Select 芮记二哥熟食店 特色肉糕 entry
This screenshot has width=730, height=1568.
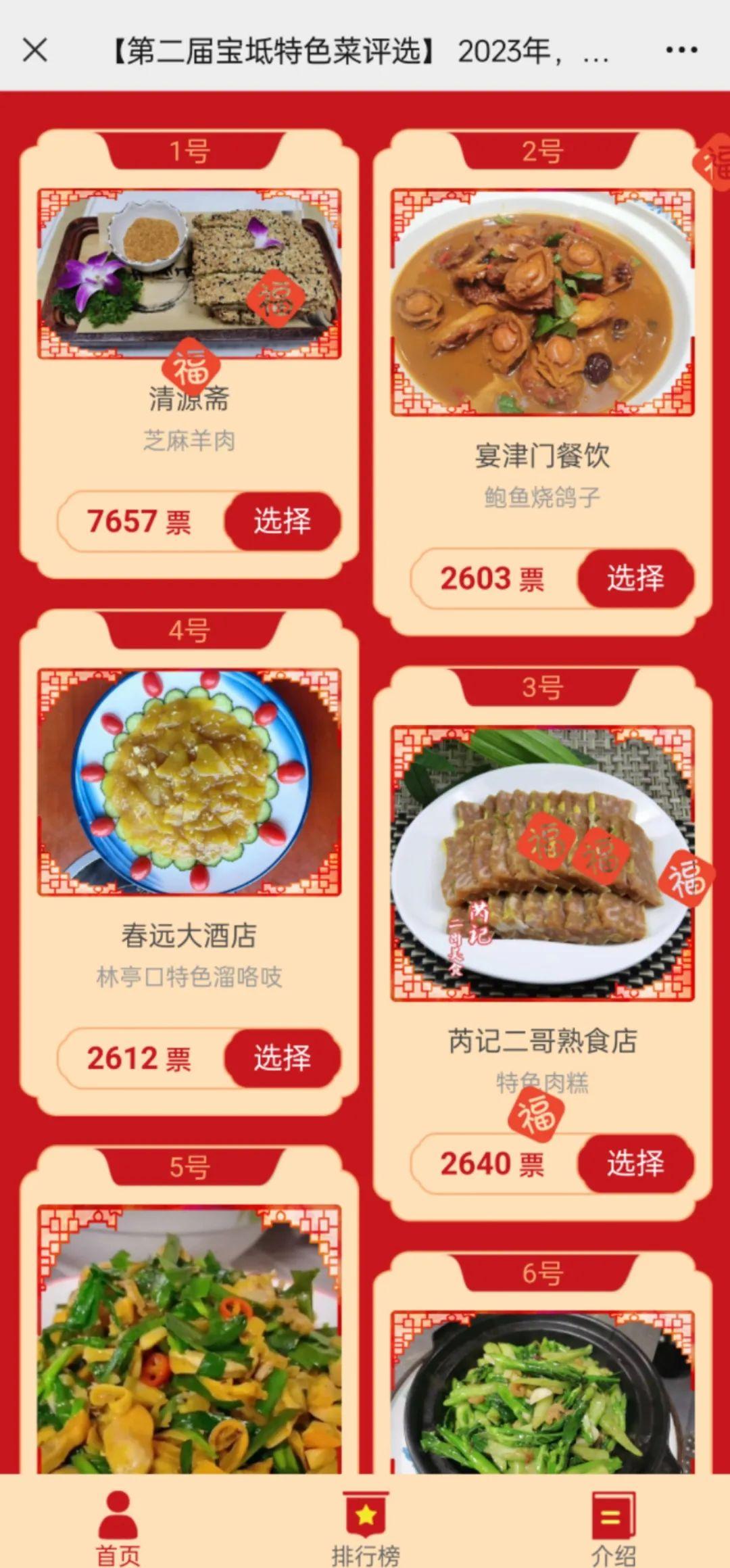635,1164
